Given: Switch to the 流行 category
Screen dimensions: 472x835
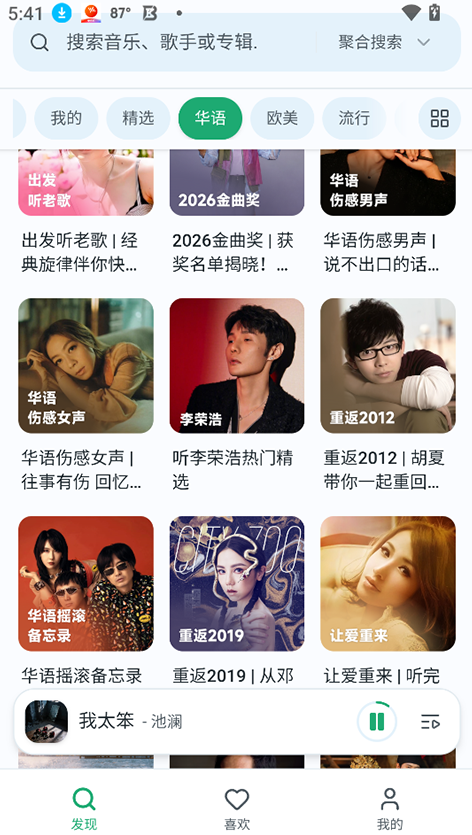Looking at the screenshot, I should click(354, 118).
